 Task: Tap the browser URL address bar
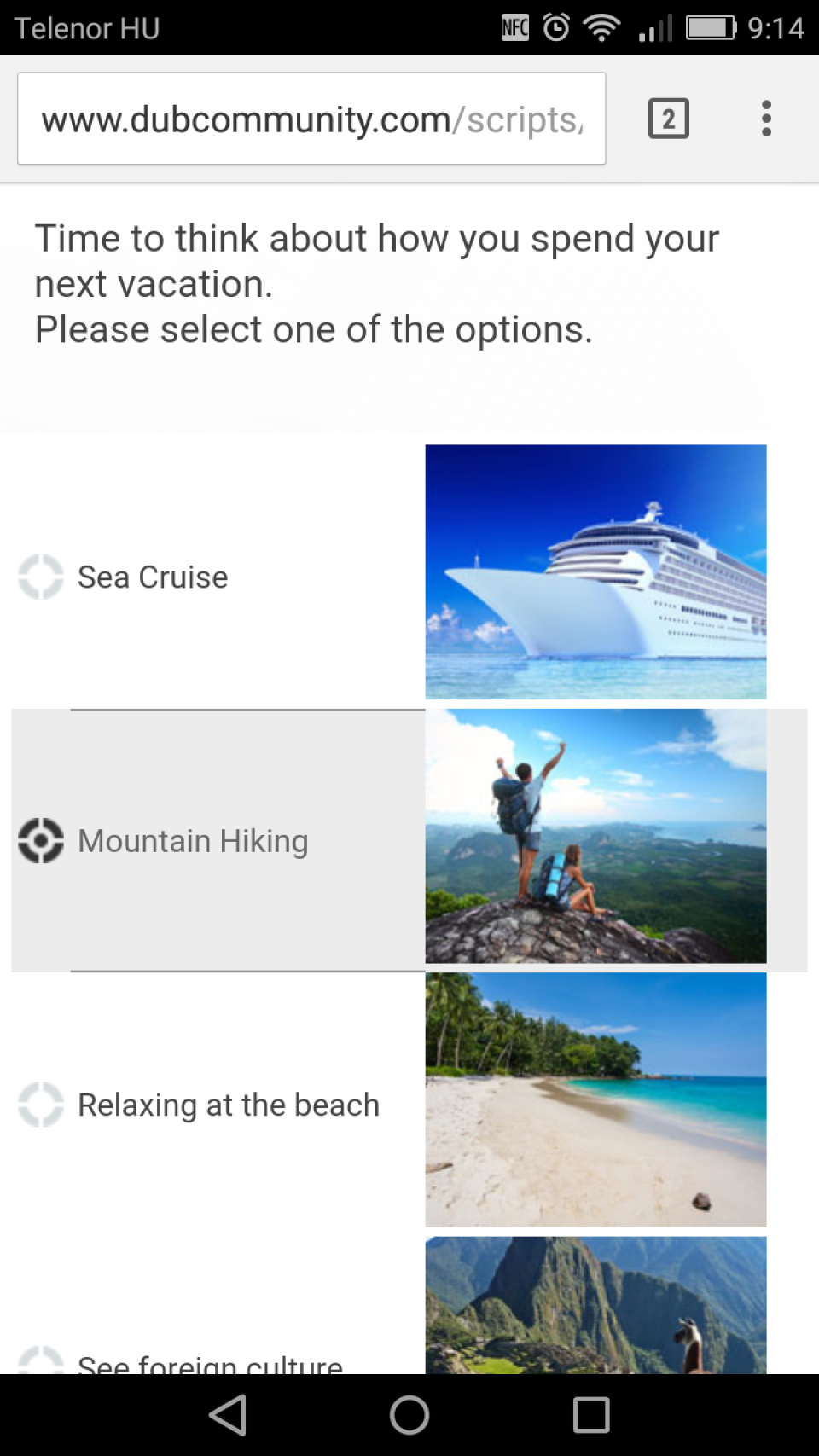pos(311,119)
